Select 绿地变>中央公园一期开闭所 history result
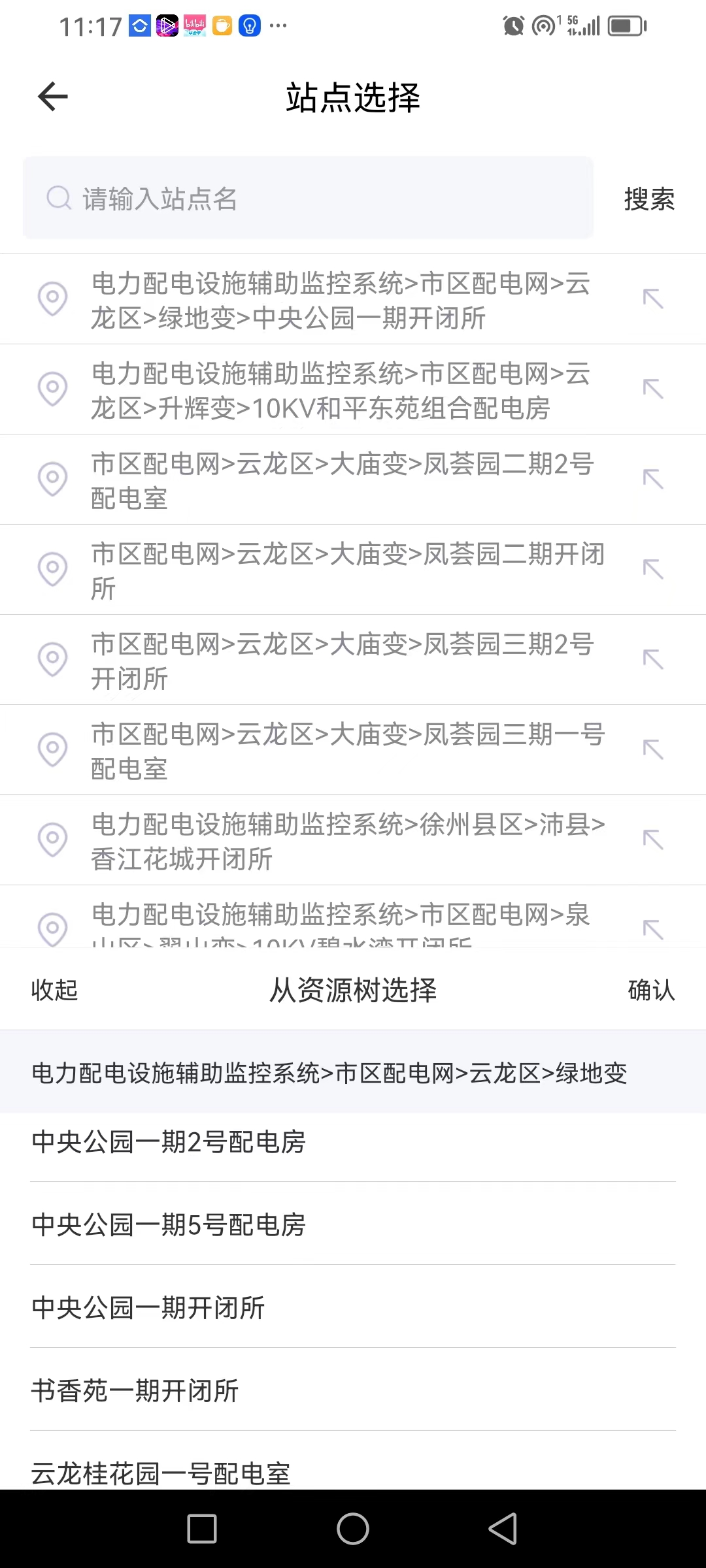 pyautogui.click(x=340, y=301)
